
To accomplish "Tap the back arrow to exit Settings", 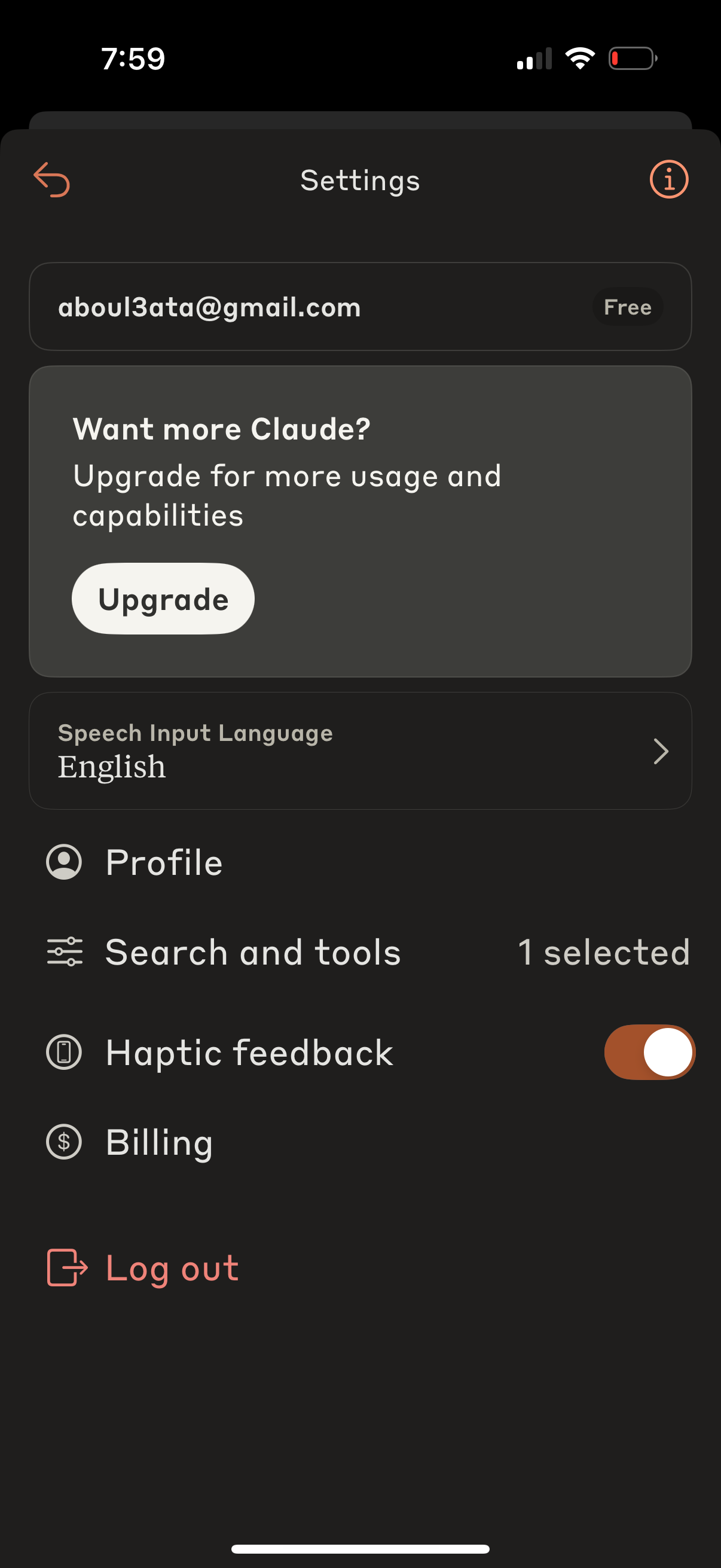I will (x=53, y=179).
